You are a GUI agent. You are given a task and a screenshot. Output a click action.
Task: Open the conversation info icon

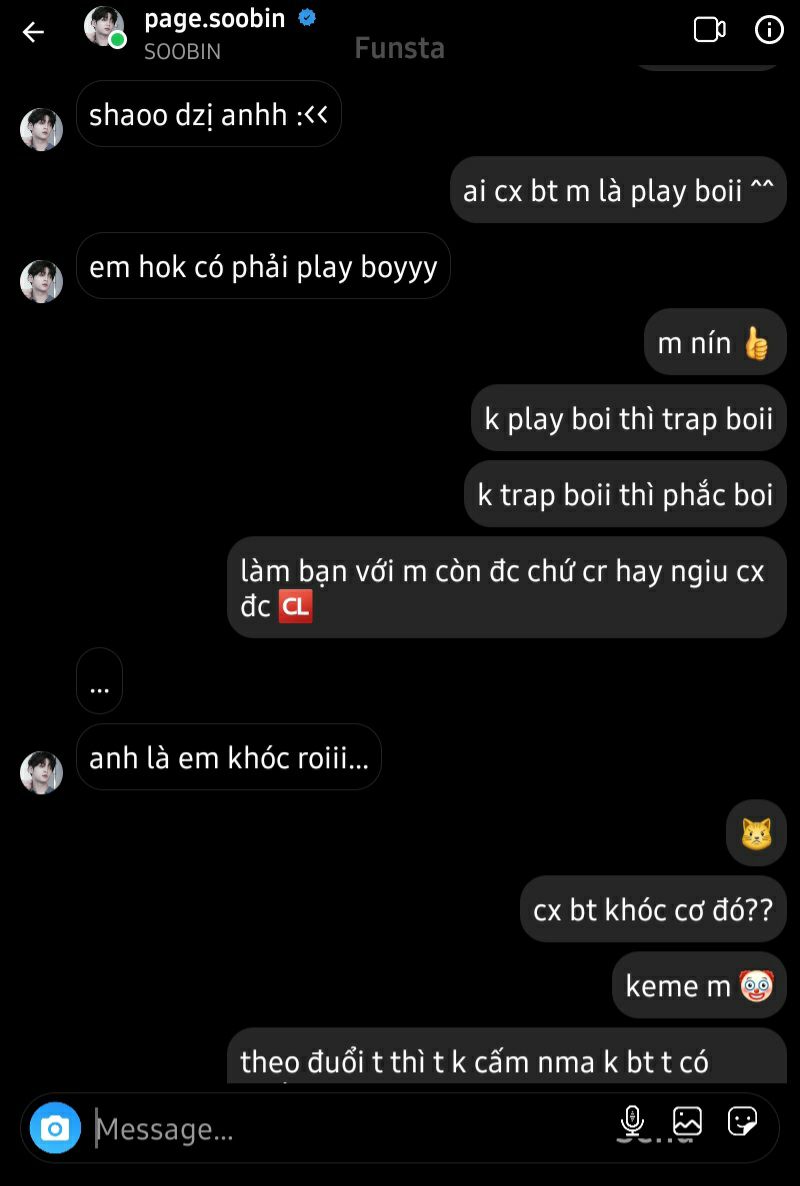(769, 29)
